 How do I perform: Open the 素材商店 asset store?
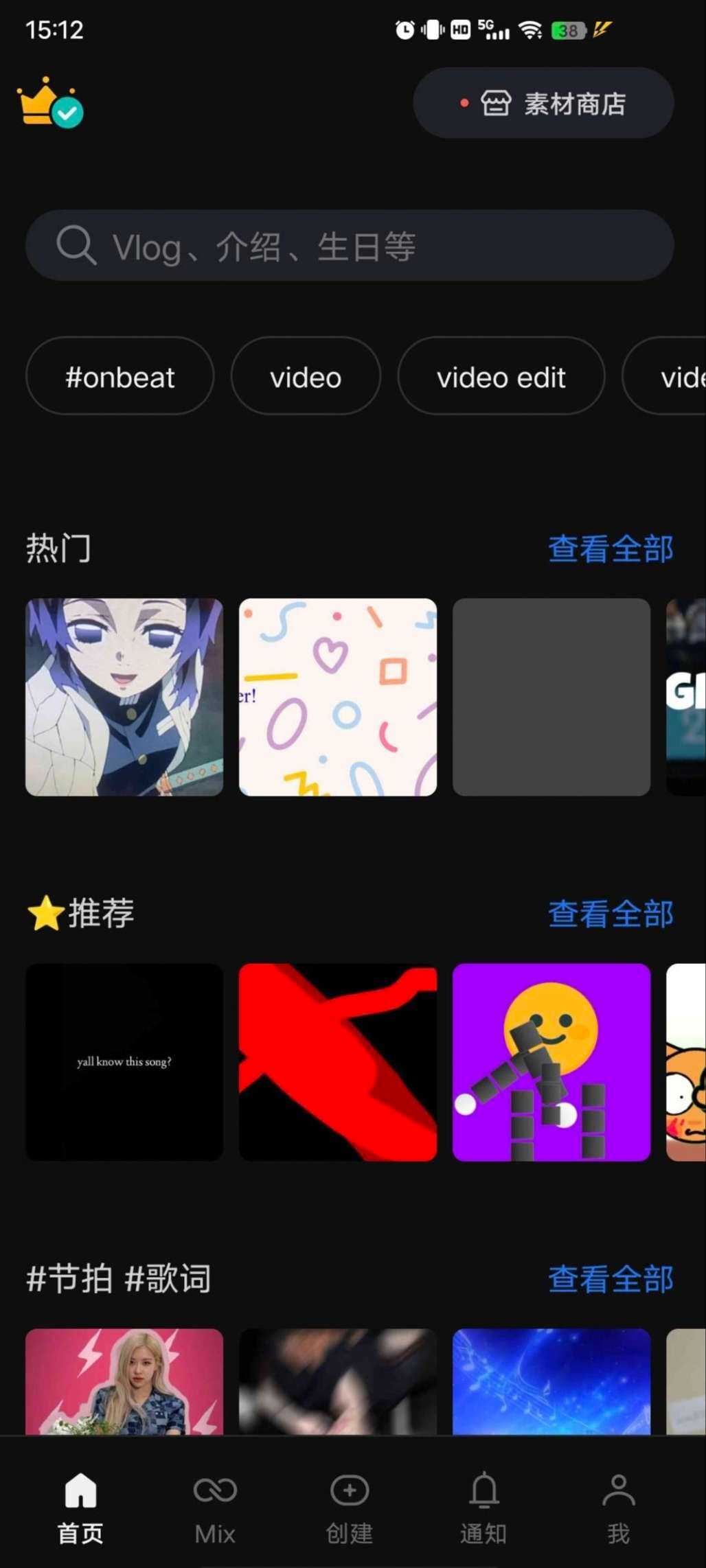[543, 104]
